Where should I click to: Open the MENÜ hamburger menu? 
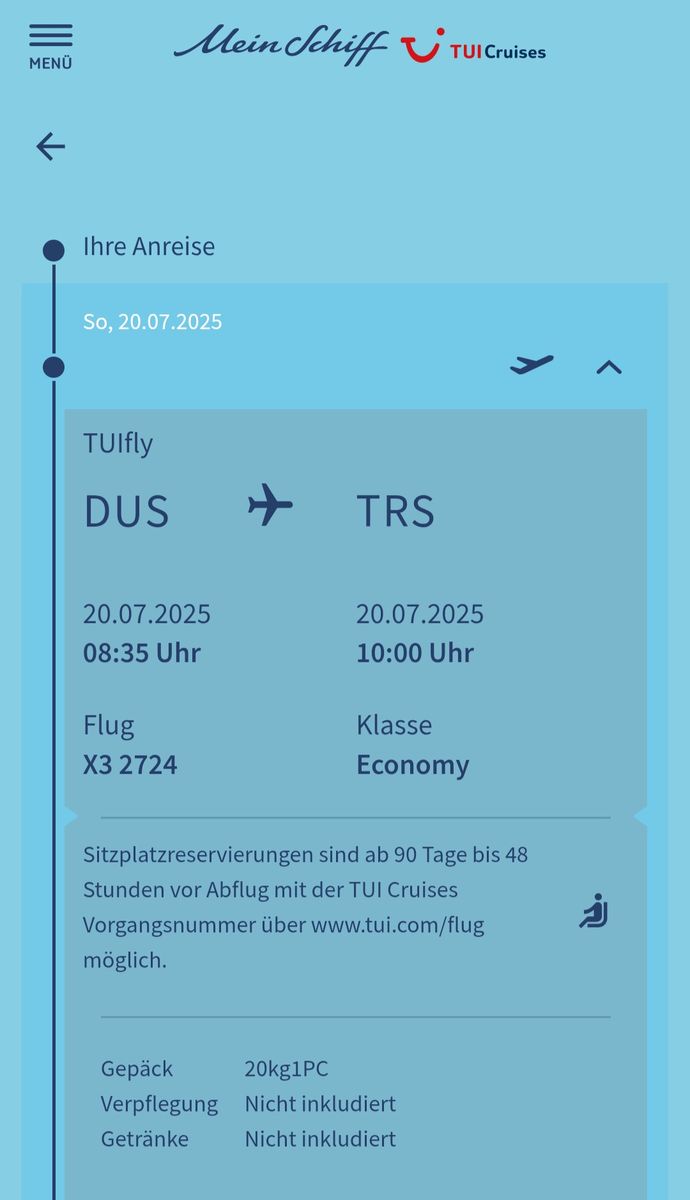click(x=50, y=45)
